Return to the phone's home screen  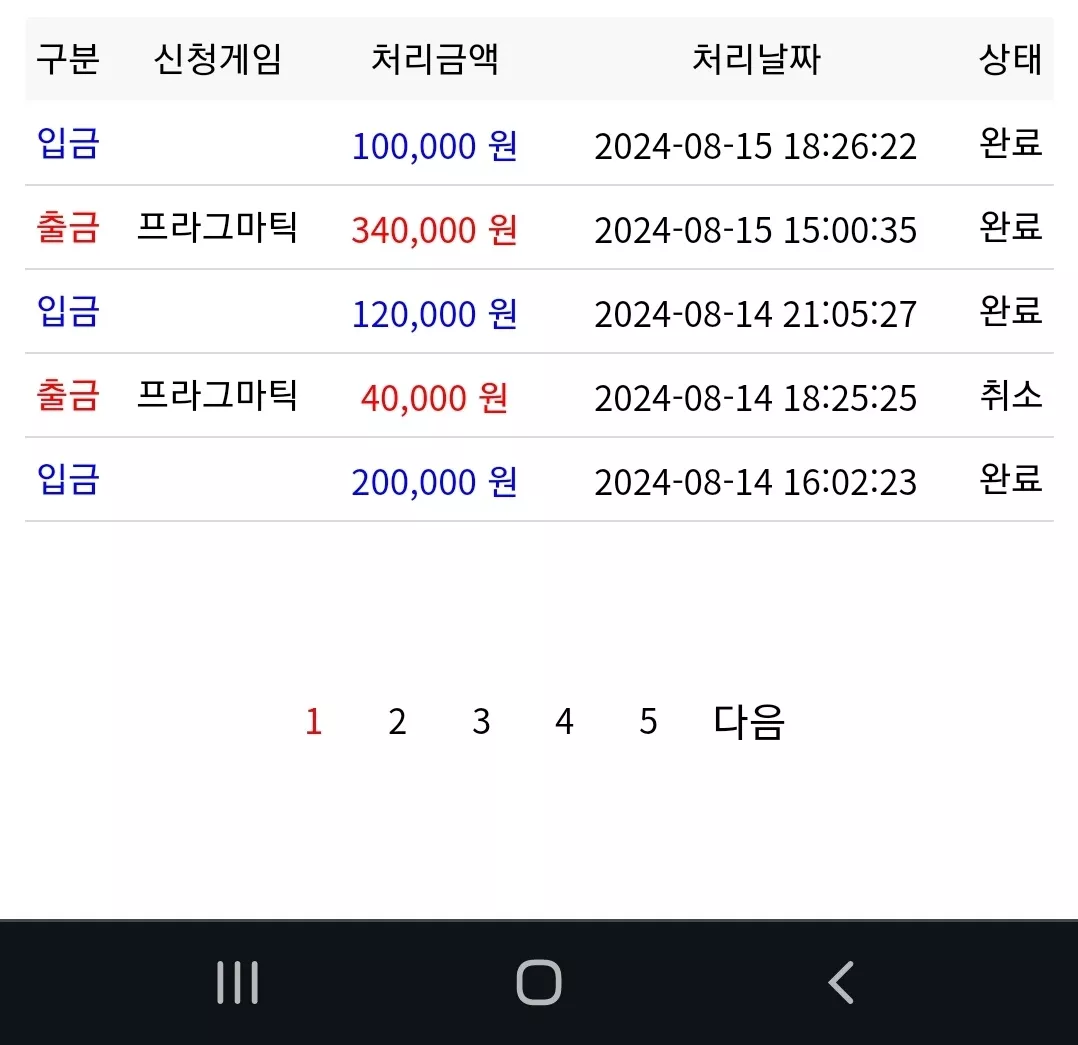point(539,982)
